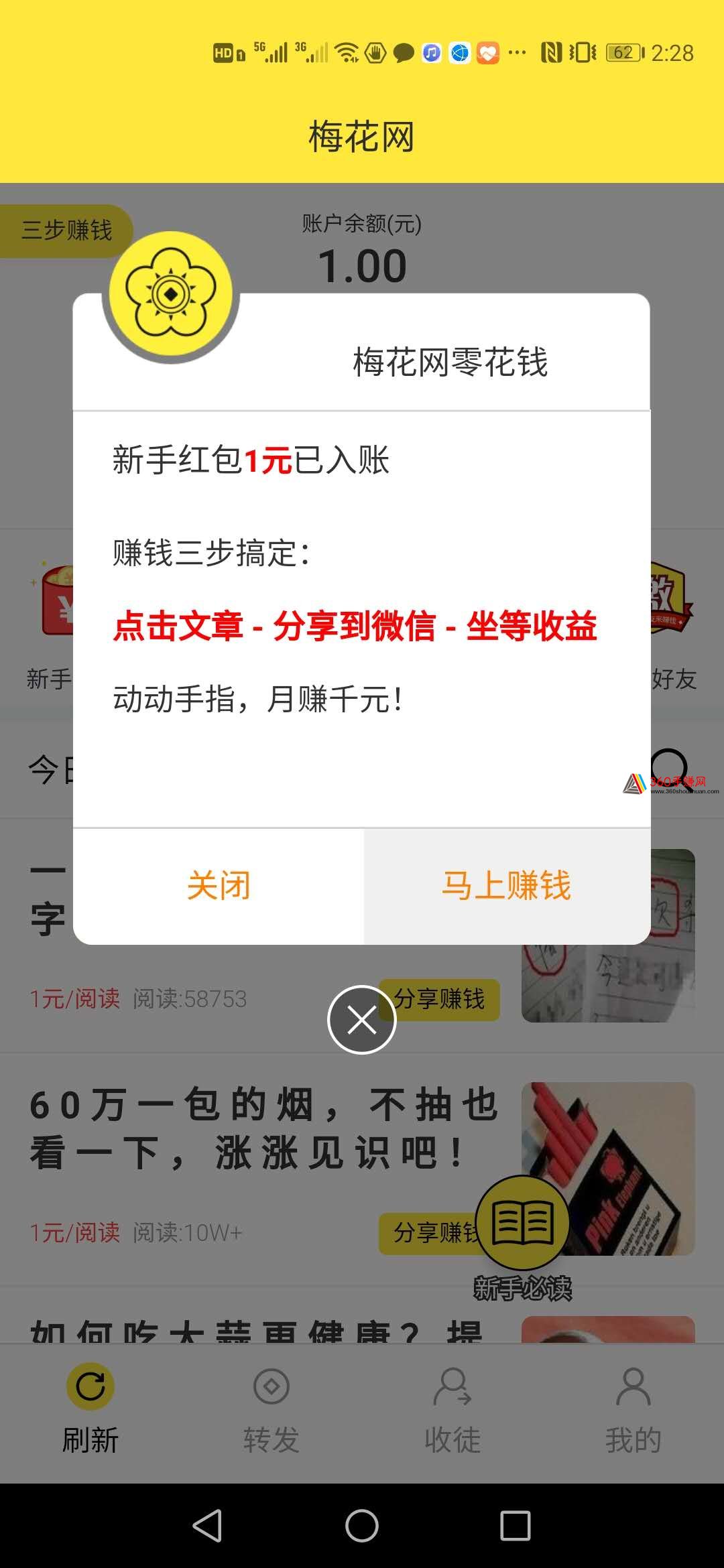This screenshot has width=724, height=1568.
Task: Open the 三步赚钱 tag
Action: tap(66, 231)
